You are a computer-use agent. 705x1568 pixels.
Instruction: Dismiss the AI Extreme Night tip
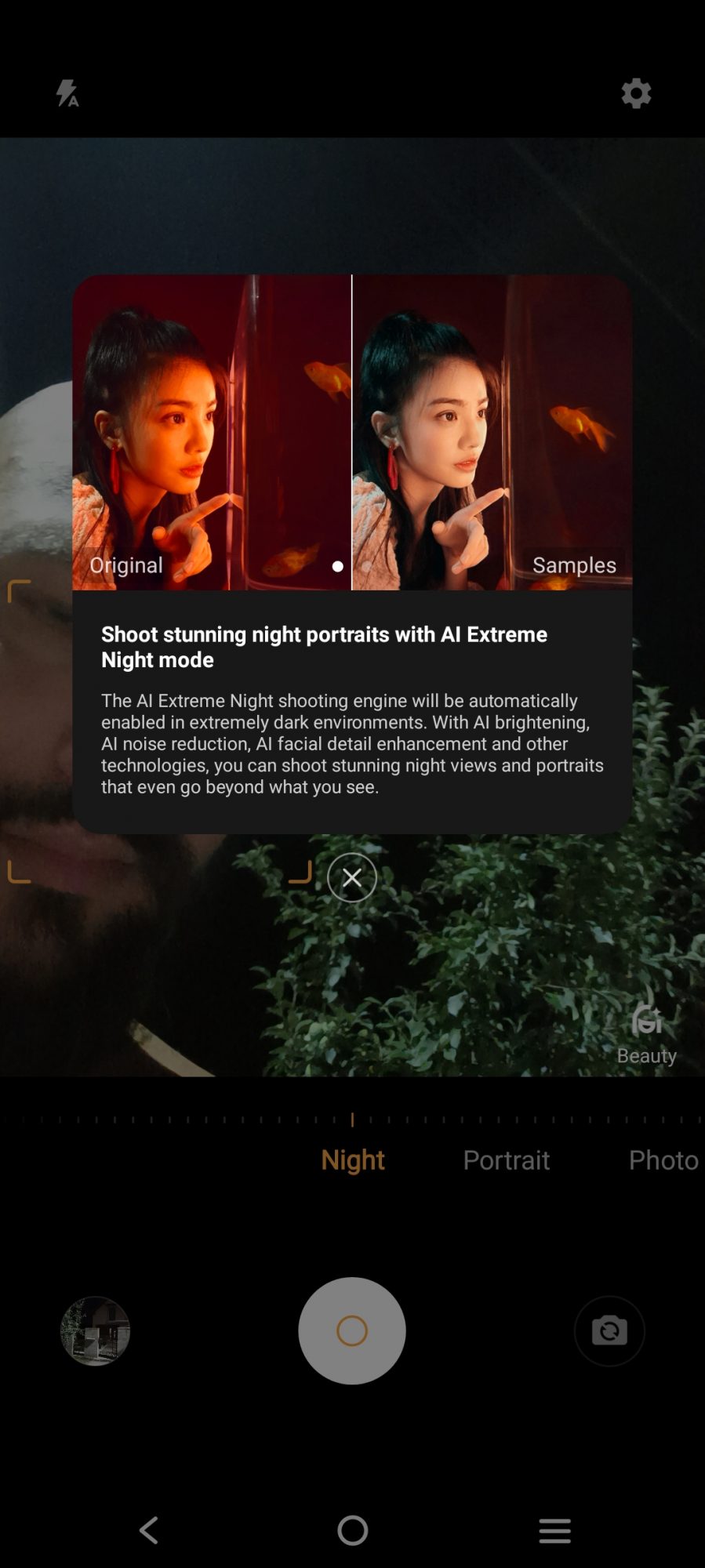point(352,877)
